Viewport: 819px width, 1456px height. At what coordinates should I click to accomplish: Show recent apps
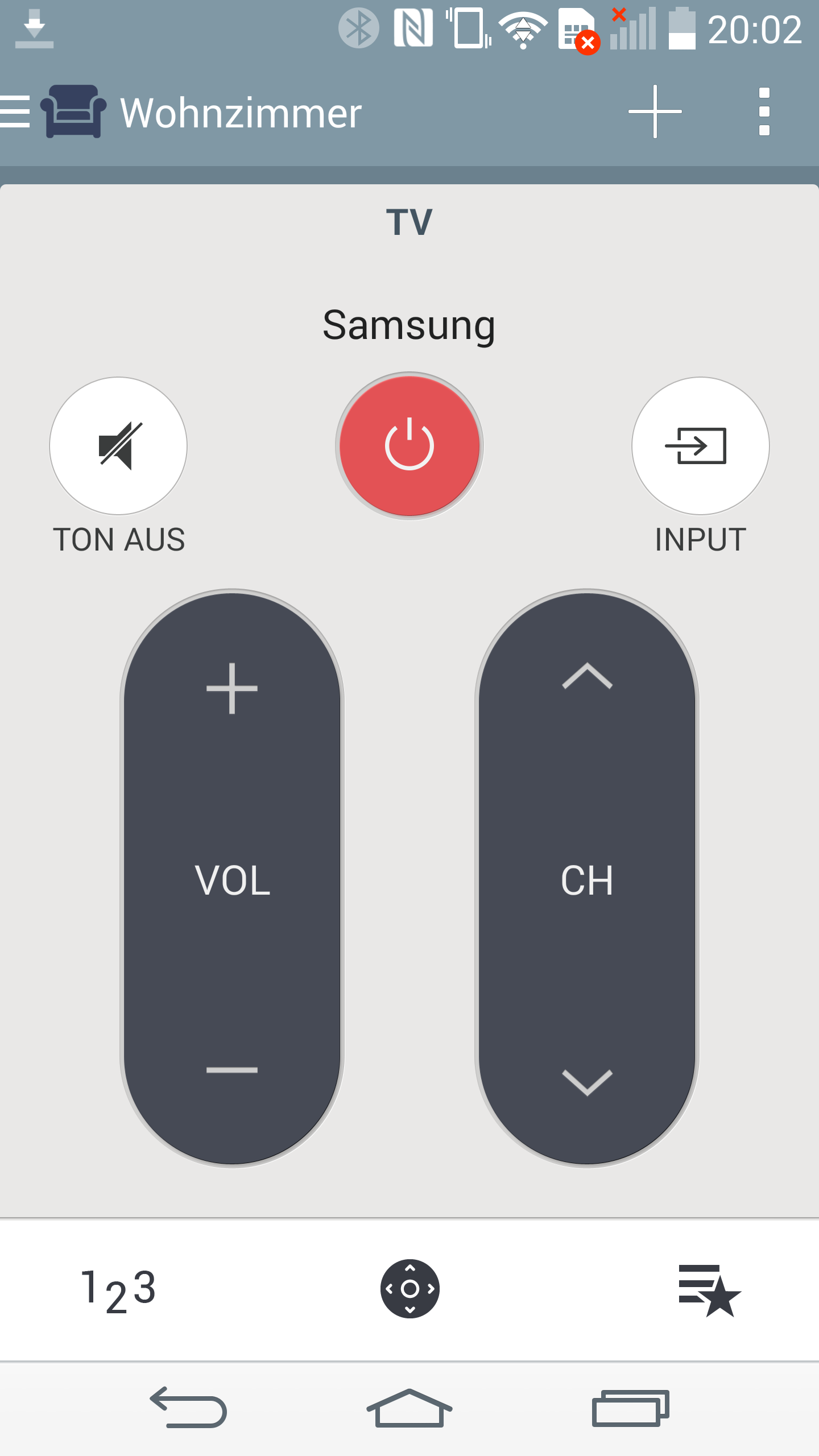(631, 1408)
